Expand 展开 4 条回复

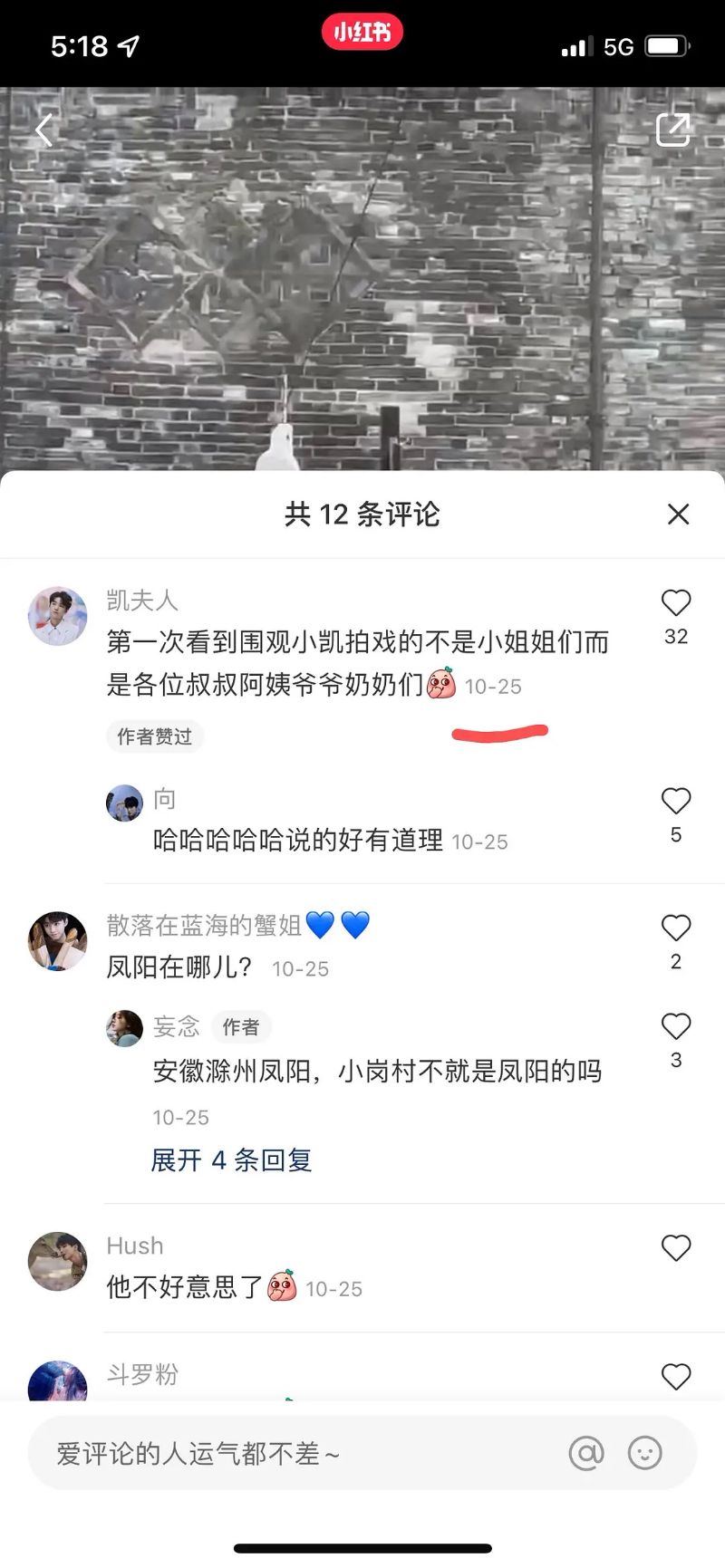pyautogui.click(x=231, y=1160)
